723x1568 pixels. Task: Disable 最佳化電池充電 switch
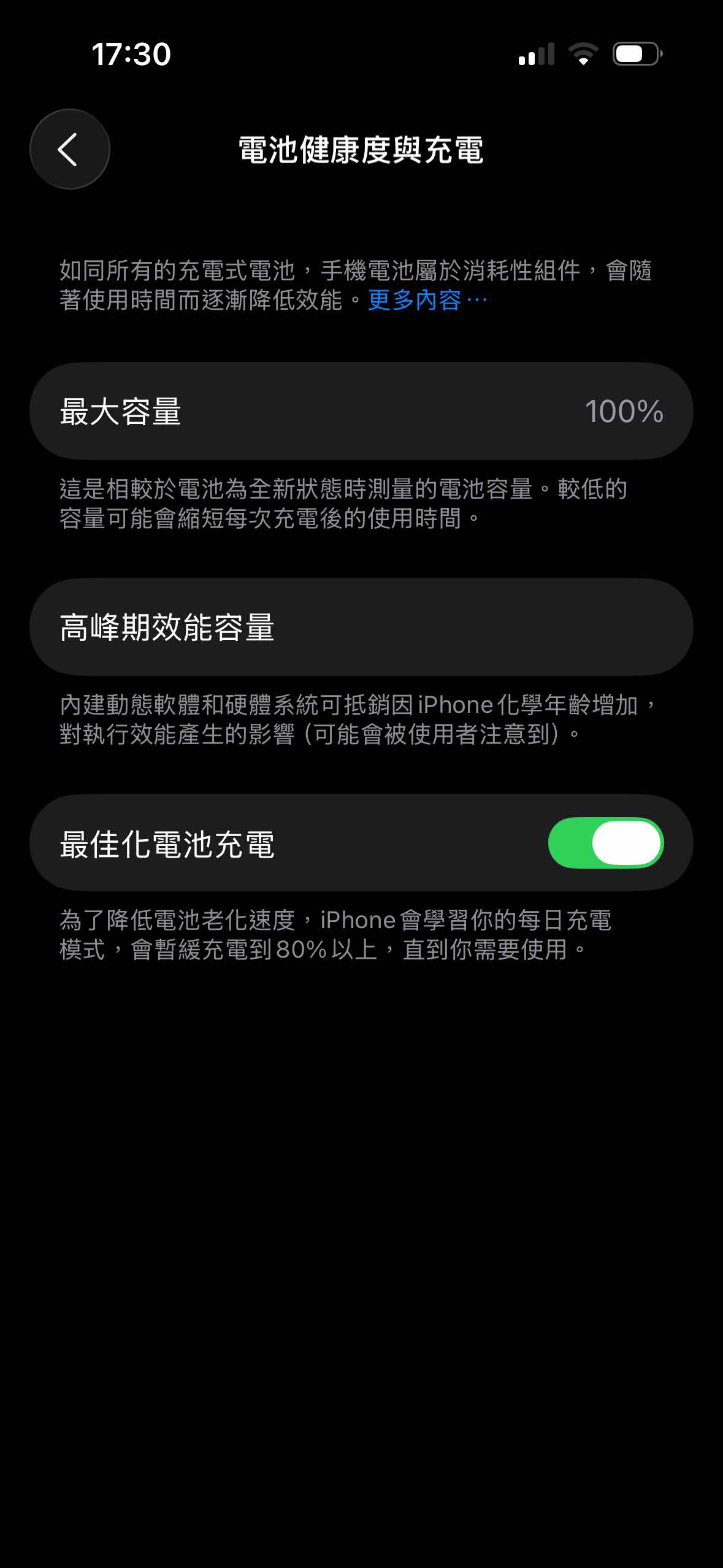[x=605, y=843]
